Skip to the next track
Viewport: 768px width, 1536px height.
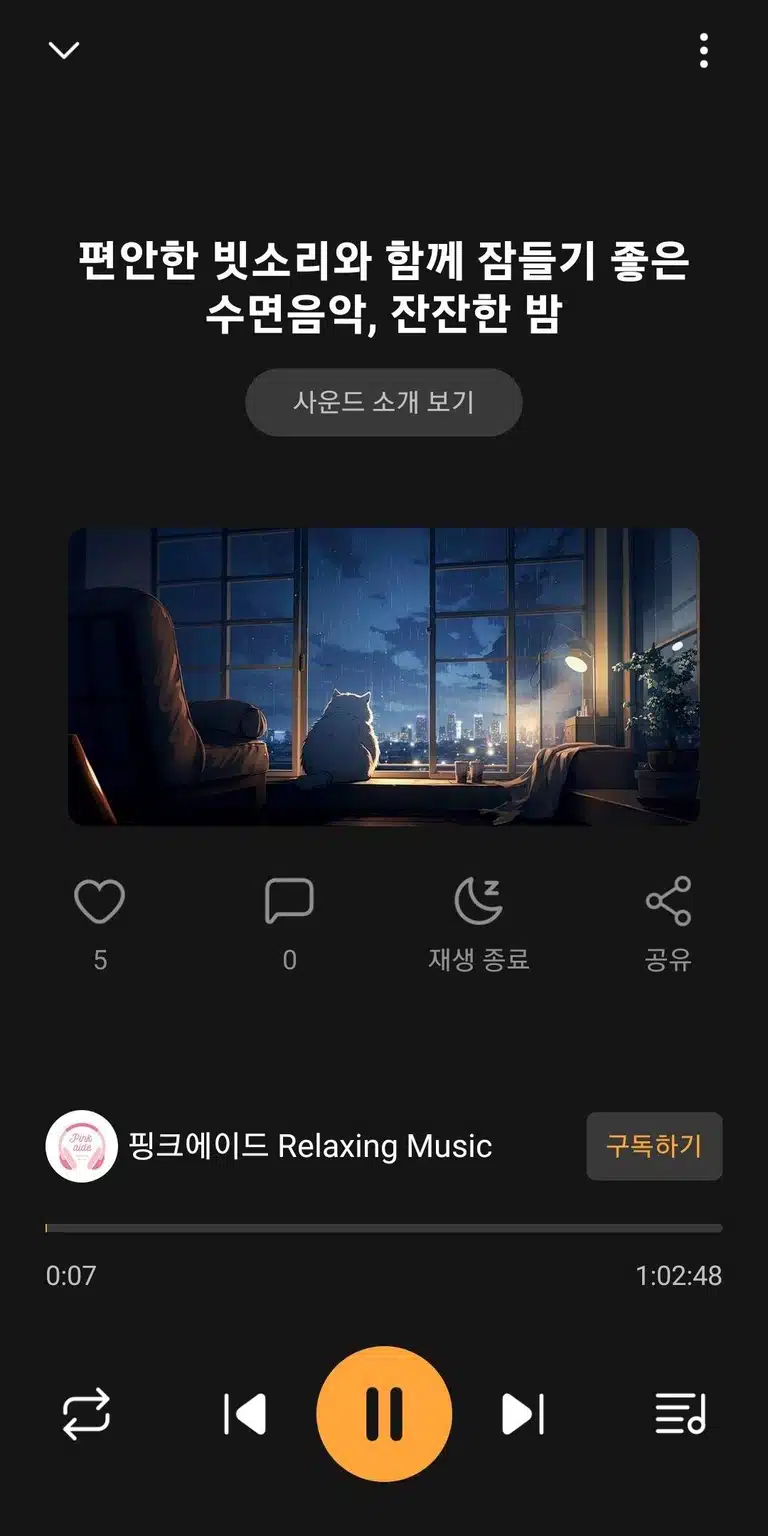pos(523,1414)
